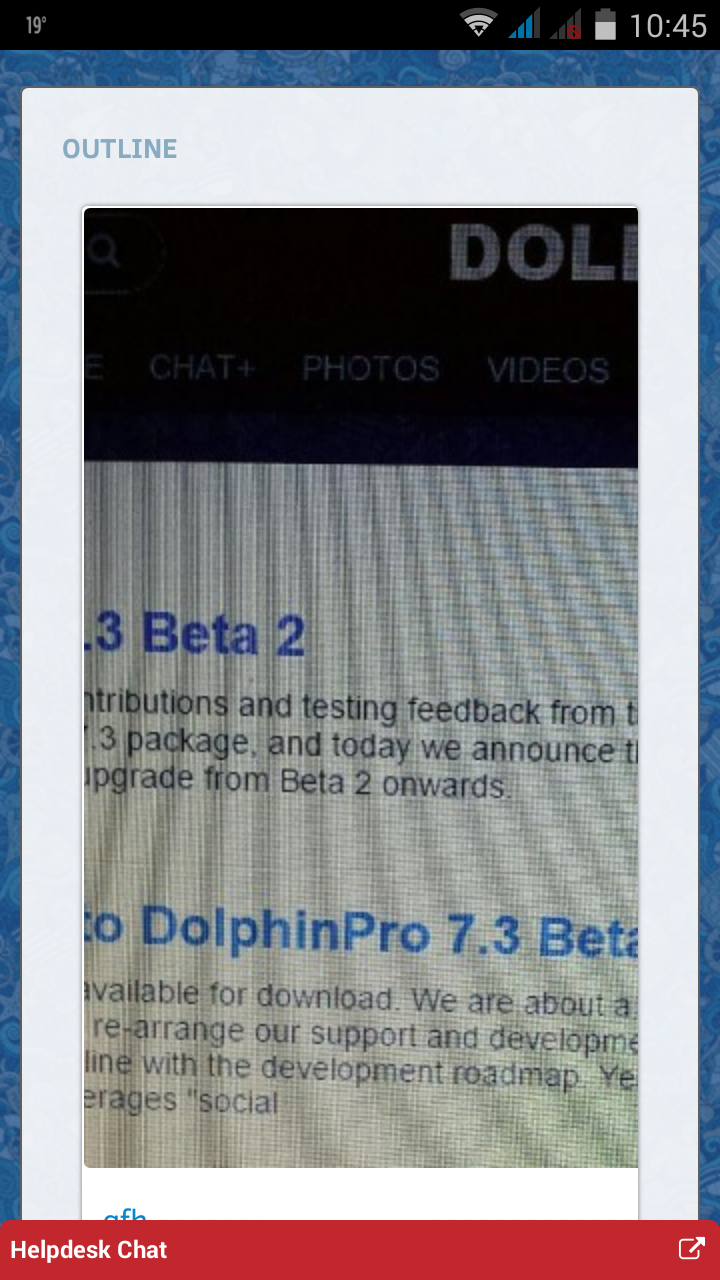Open the outline photo tile

click(x=360, y=687)
